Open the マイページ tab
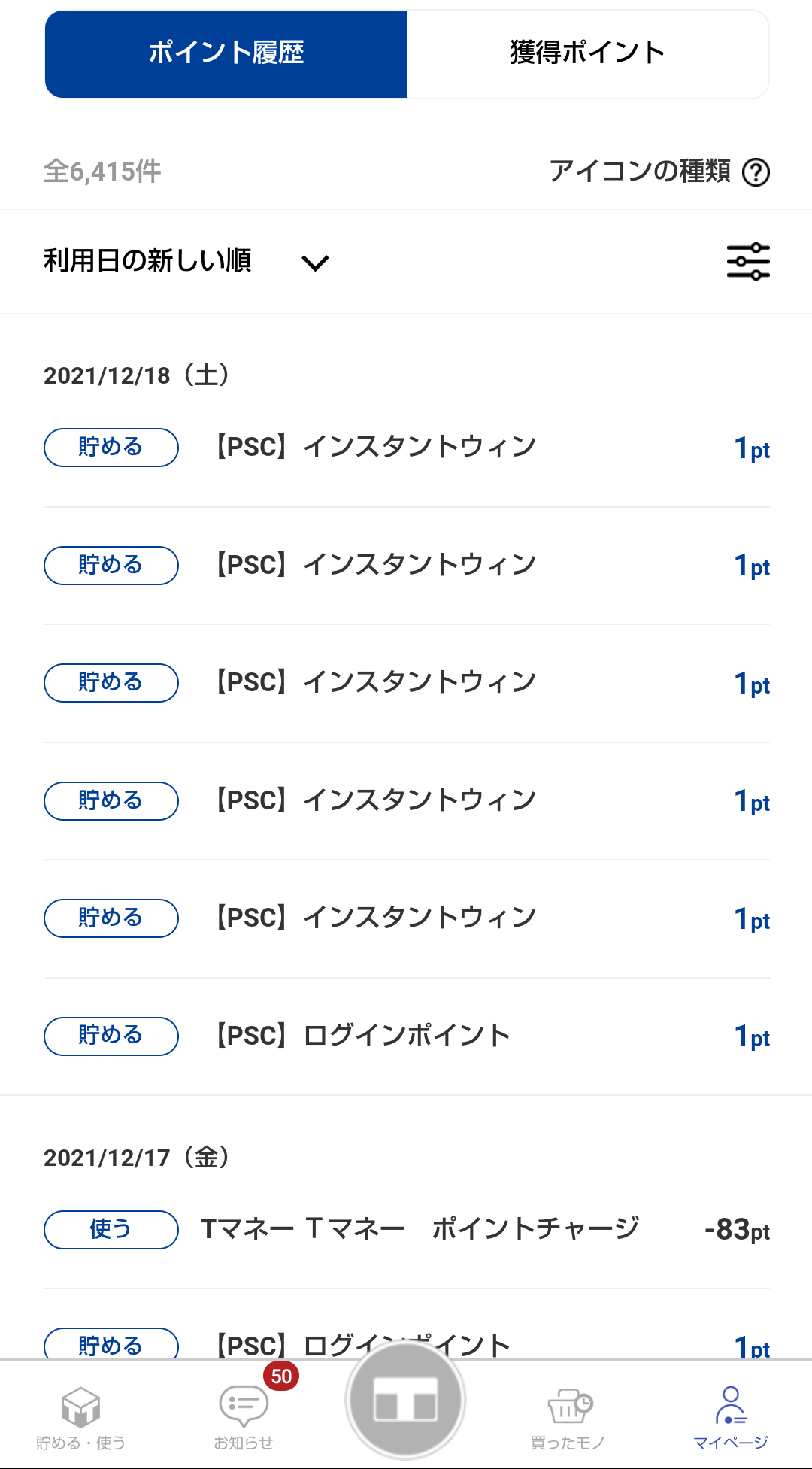The width and height of the screenshot is (812, 1469). 730,1416
